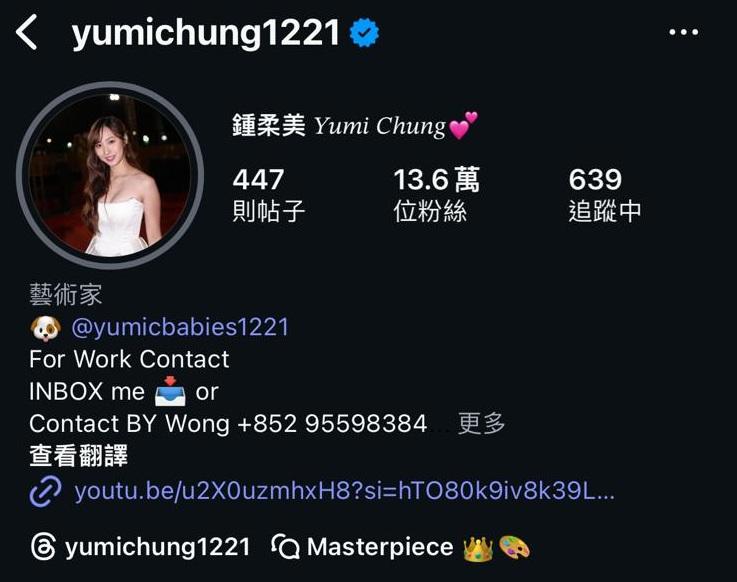
Task: Open the 13.6萬 followers list
Action: pyautogui.click(x=436, y=194)
